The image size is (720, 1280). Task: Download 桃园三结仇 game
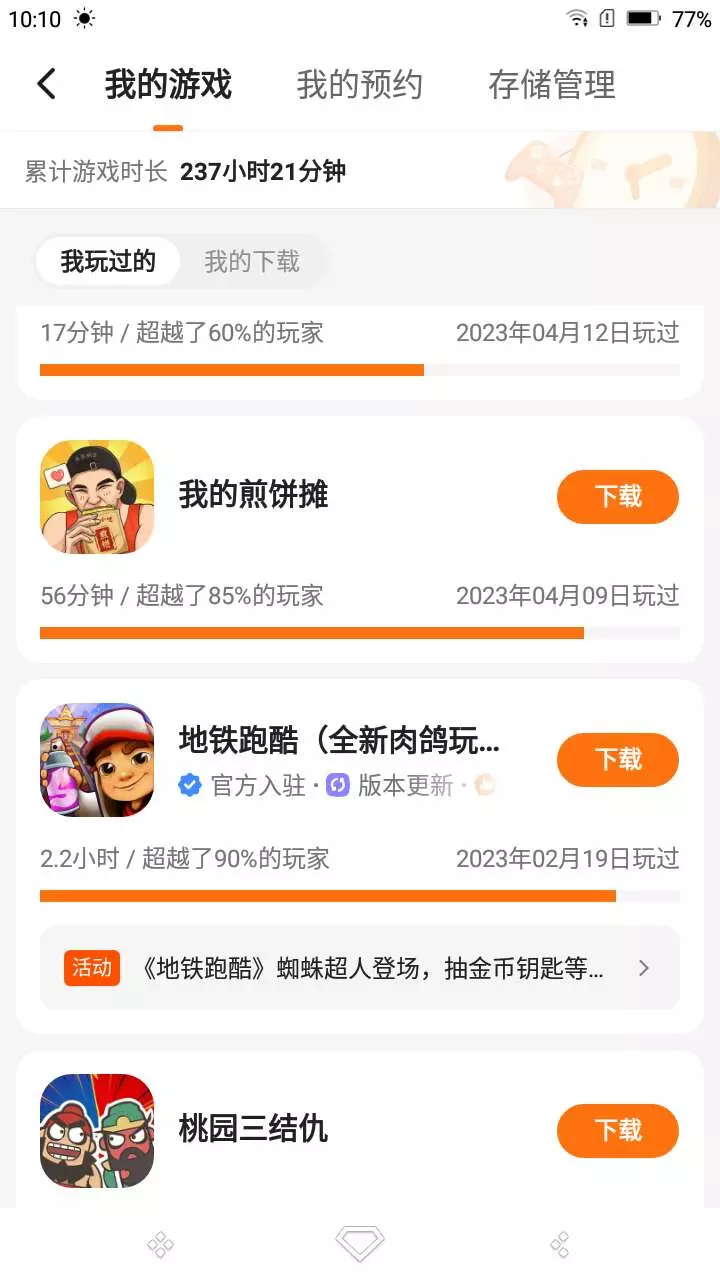(x=617, y=1130)
